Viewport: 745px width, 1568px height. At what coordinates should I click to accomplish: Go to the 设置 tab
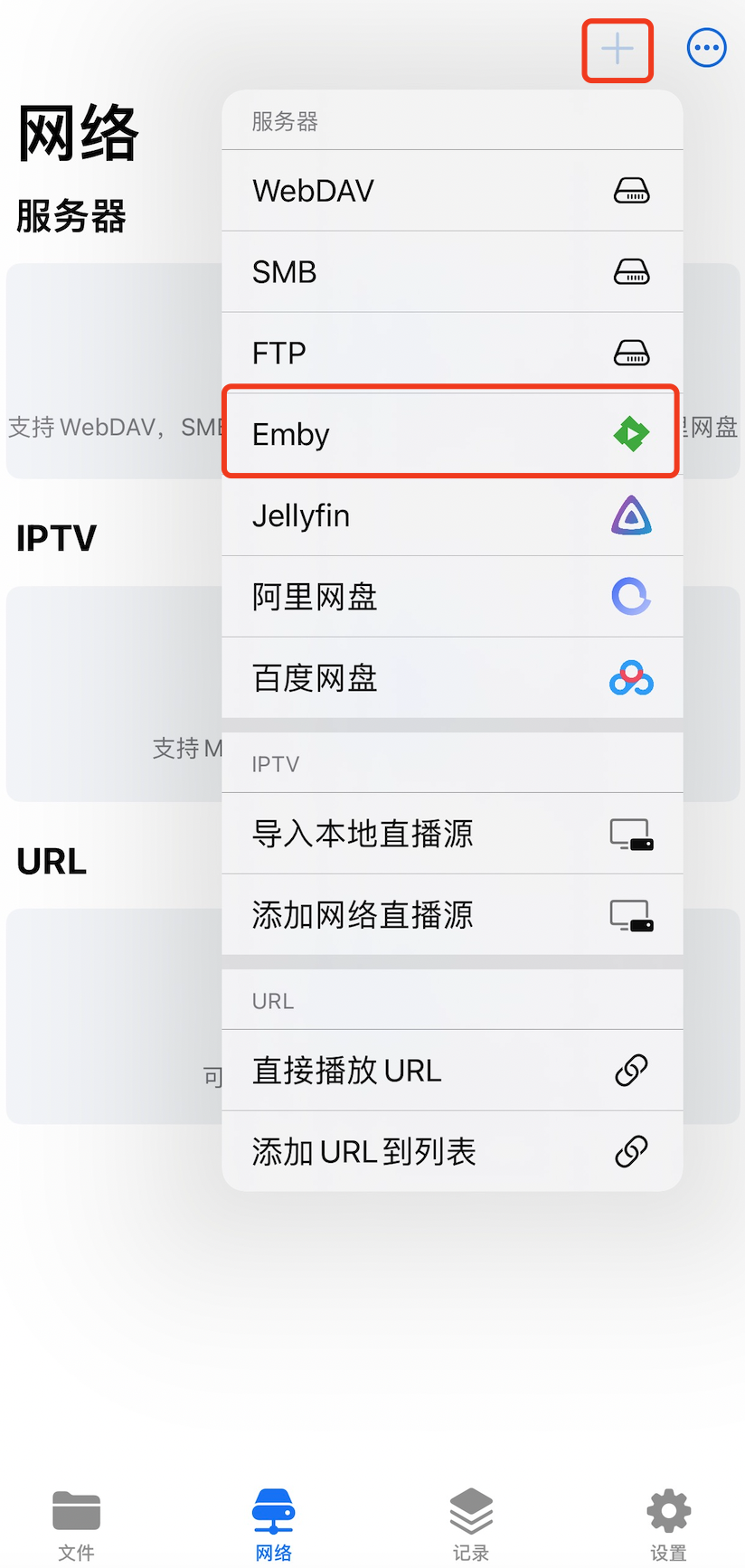tap(668, 1525)
